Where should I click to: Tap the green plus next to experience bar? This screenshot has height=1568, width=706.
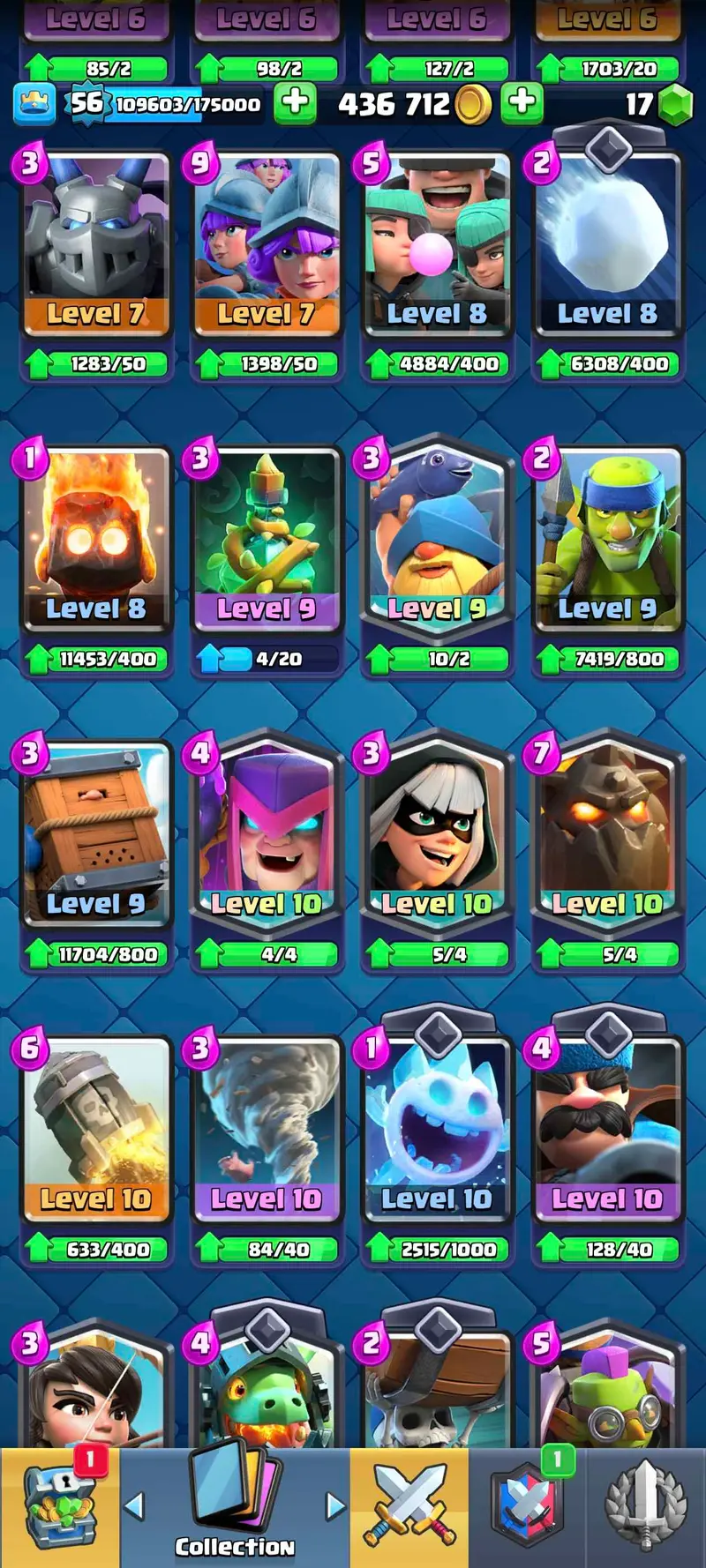296,103
